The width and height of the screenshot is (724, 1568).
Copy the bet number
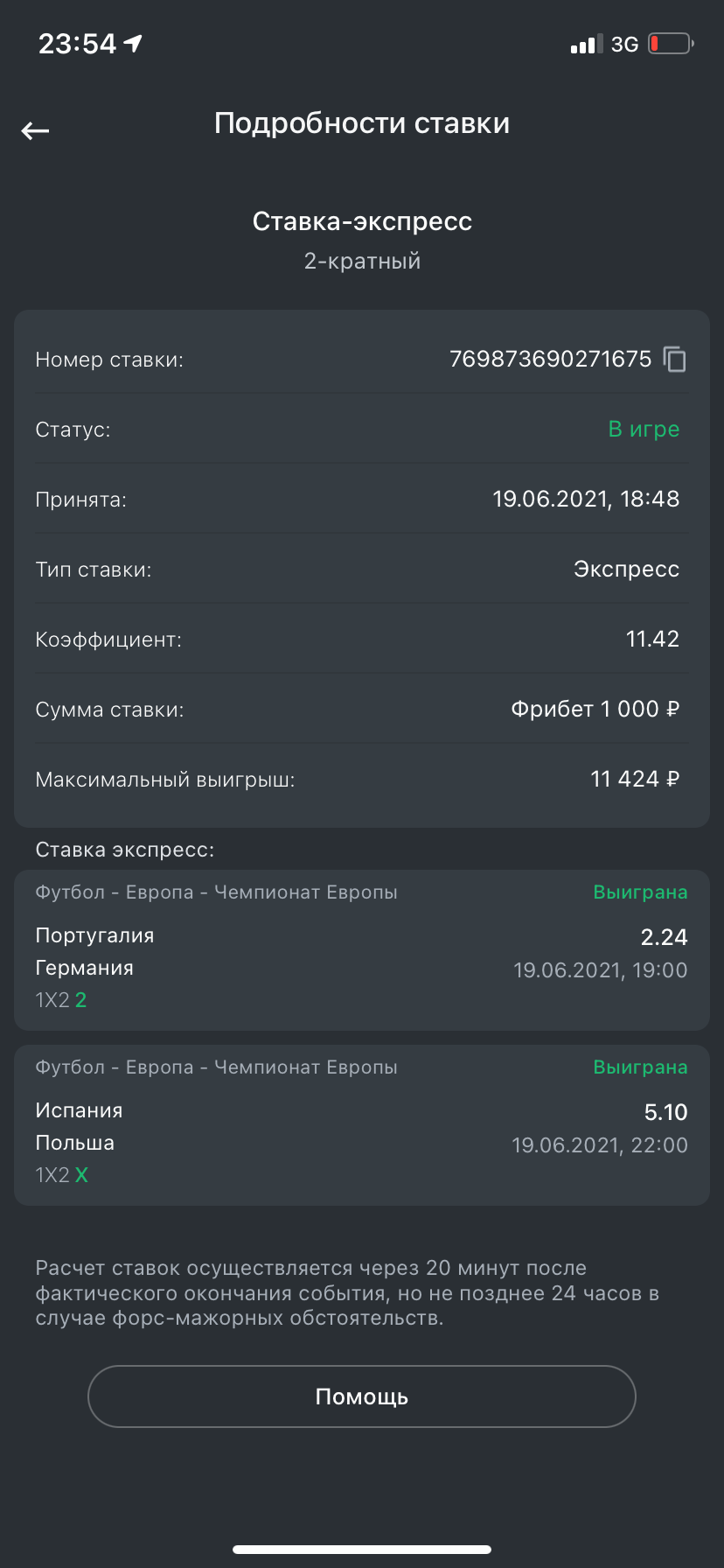point(675,359)
